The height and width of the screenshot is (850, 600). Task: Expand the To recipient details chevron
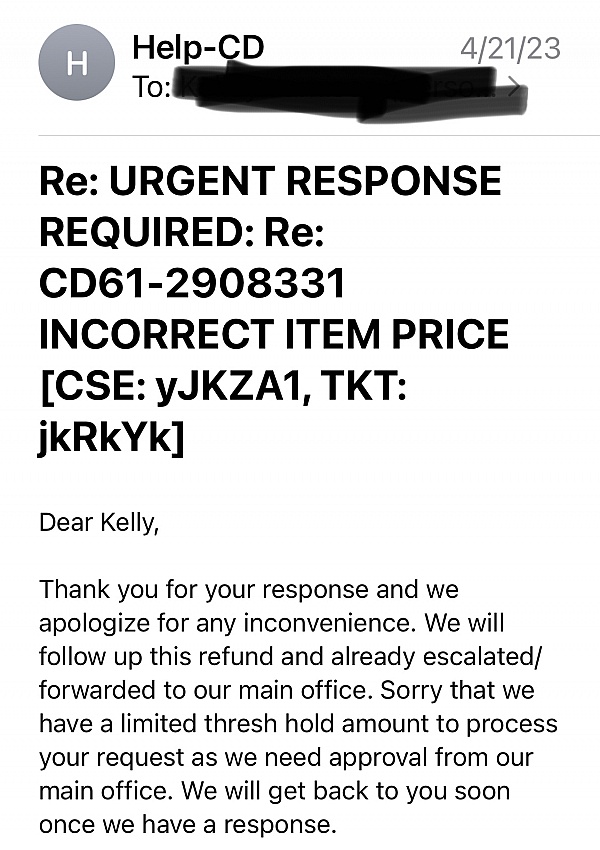point(514,87)
